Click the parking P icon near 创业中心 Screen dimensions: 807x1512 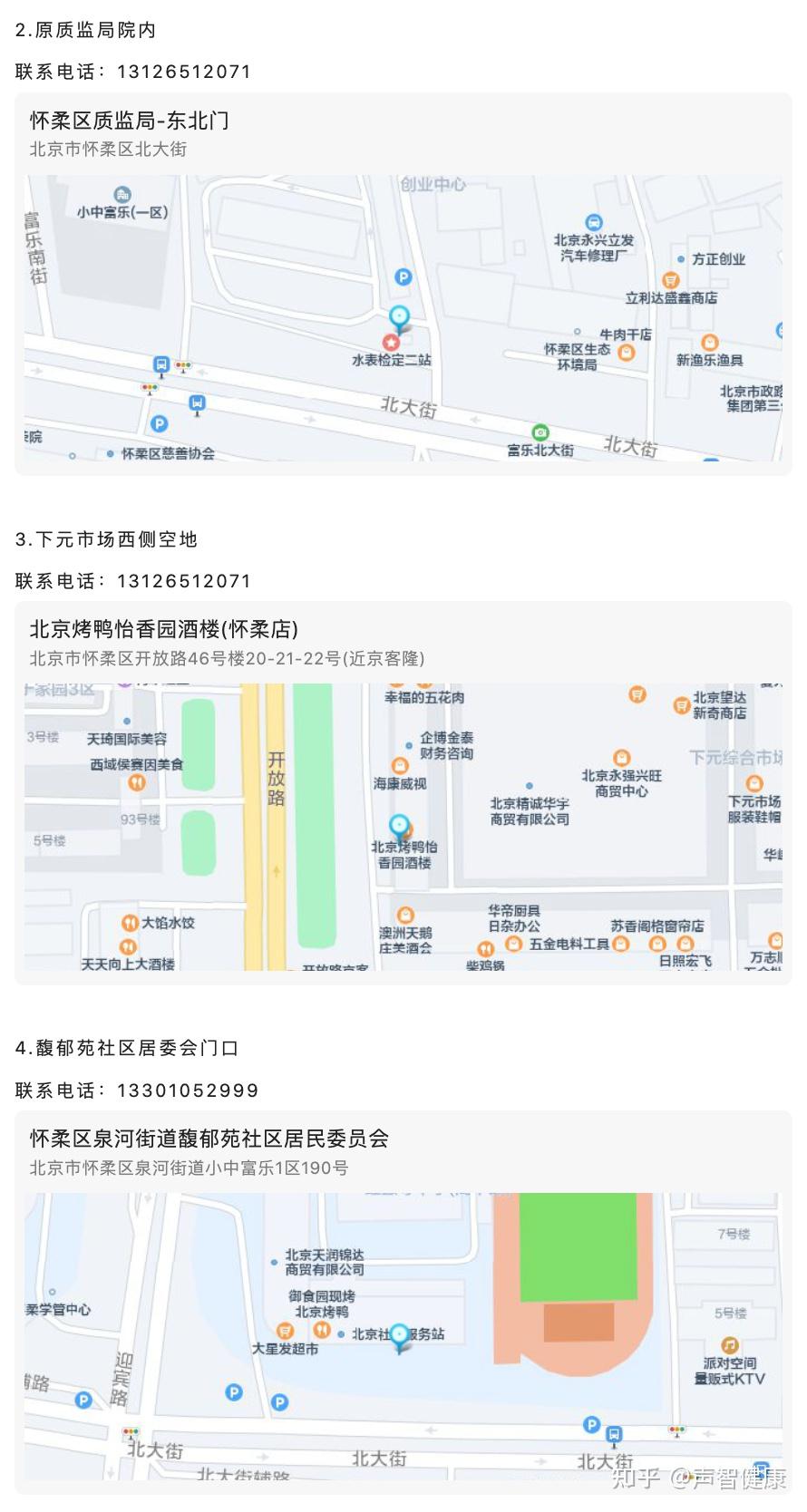click(x=402, y=277)
